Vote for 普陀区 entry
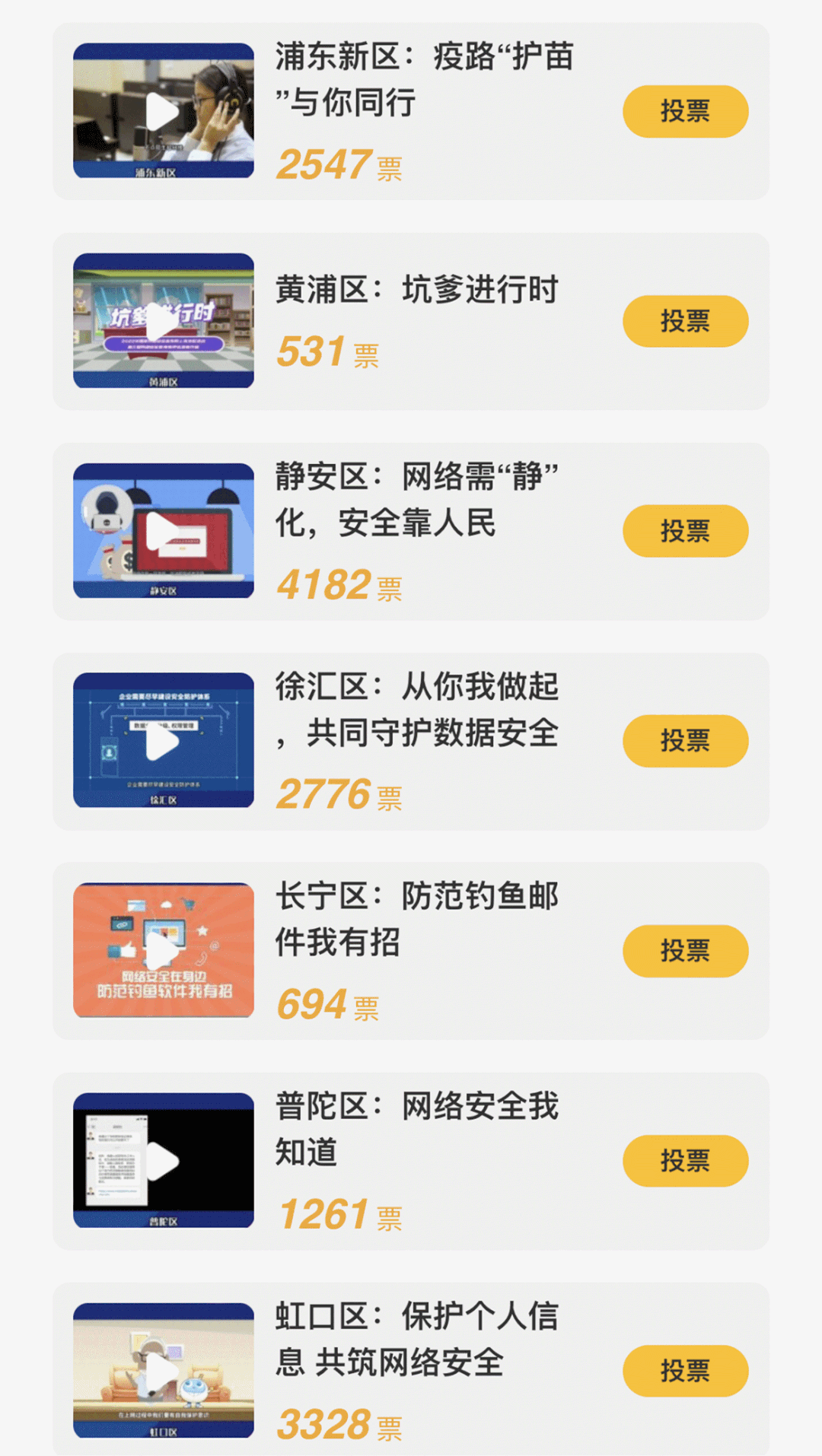This screenshot has width=822, height=1456. point(685,1161)
